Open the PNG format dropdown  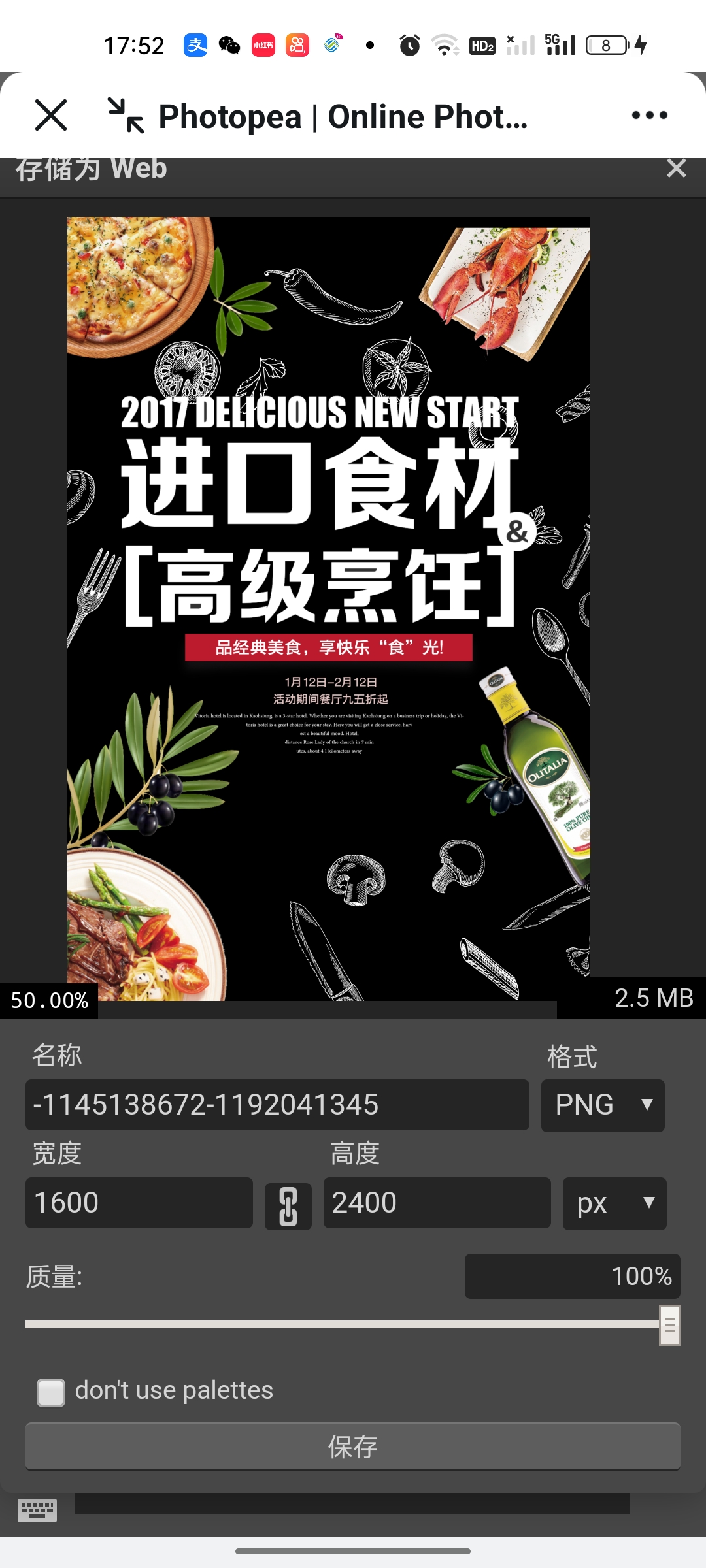(603, 1105)
